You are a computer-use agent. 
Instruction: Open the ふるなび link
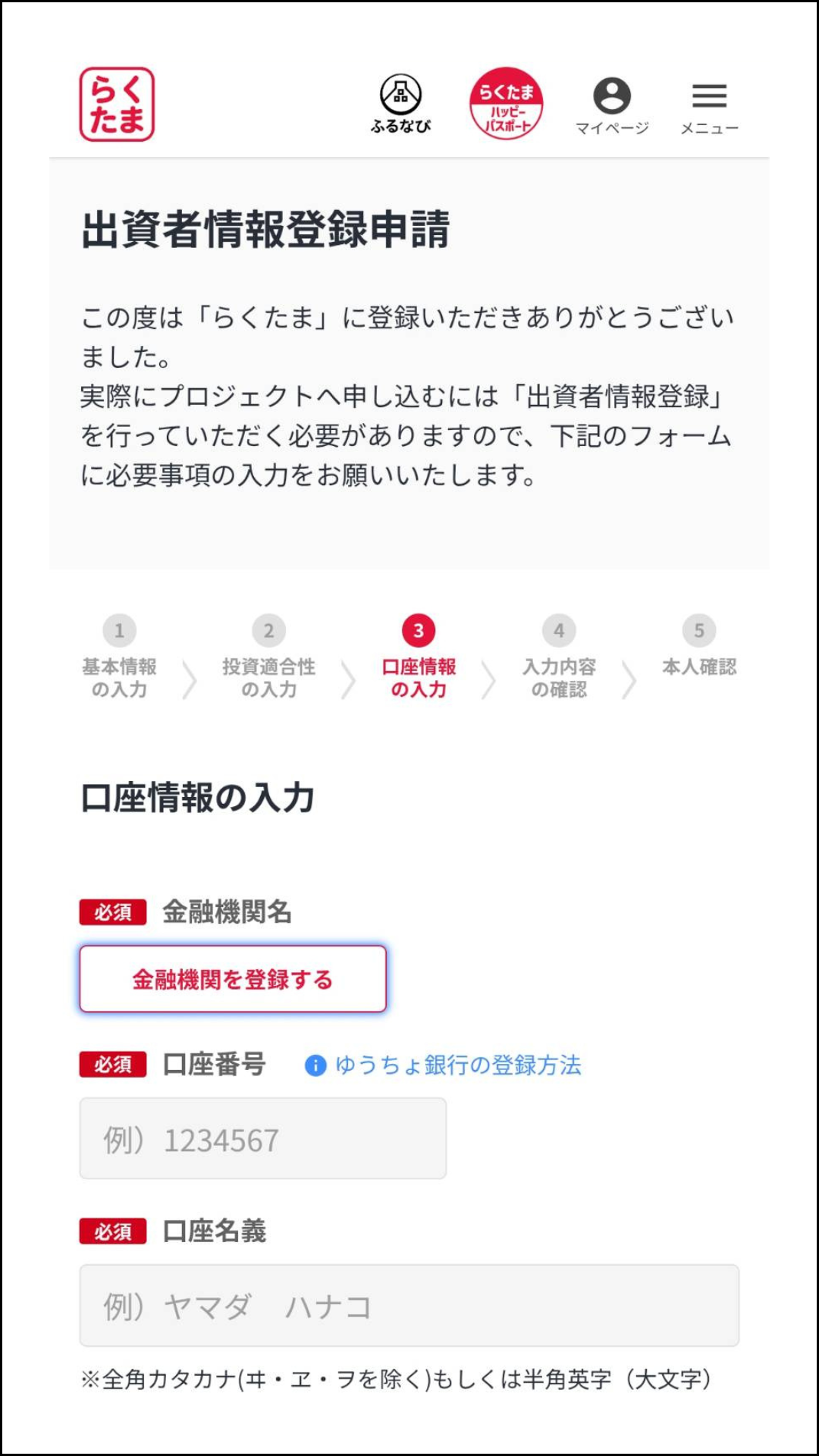click(400, 104)
